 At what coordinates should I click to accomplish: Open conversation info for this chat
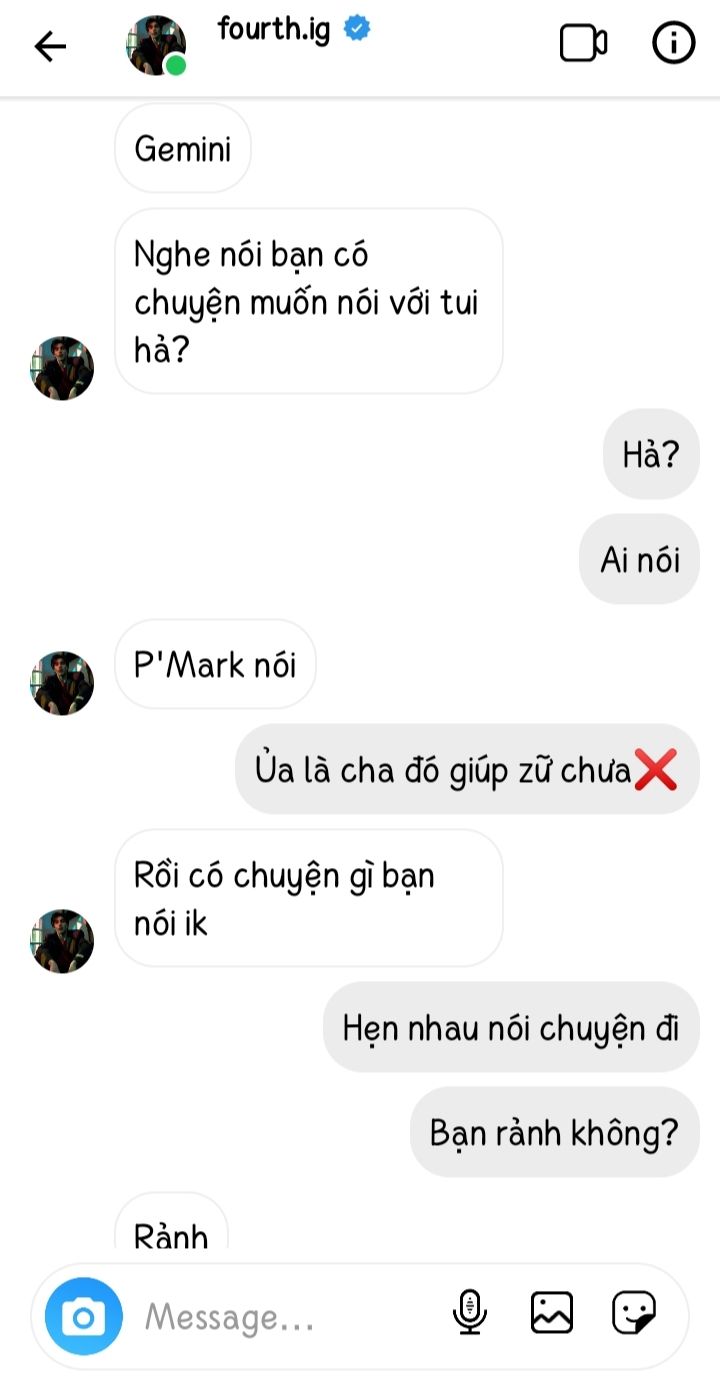[673, 44]
